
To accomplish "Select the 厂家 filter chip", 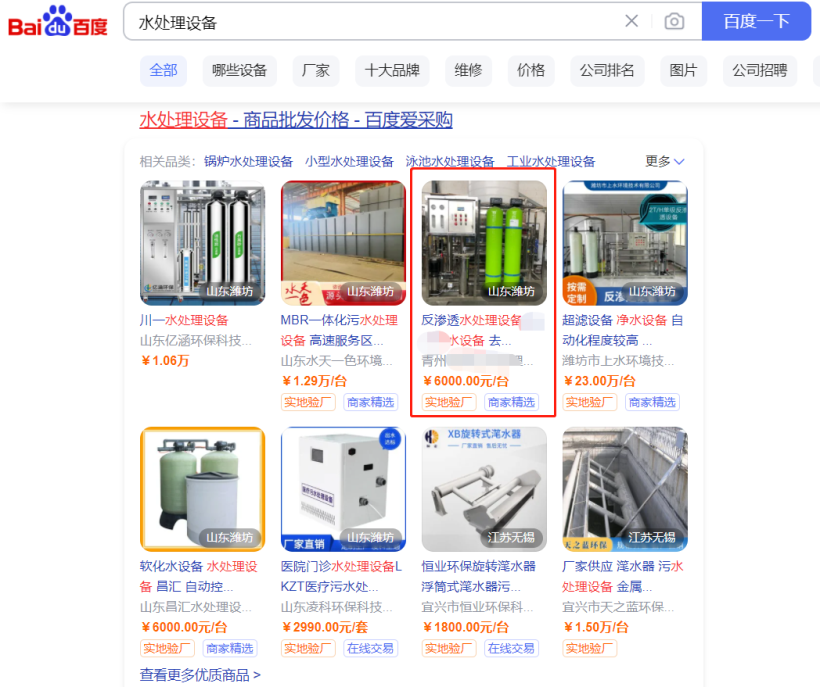I will [316, 70].
